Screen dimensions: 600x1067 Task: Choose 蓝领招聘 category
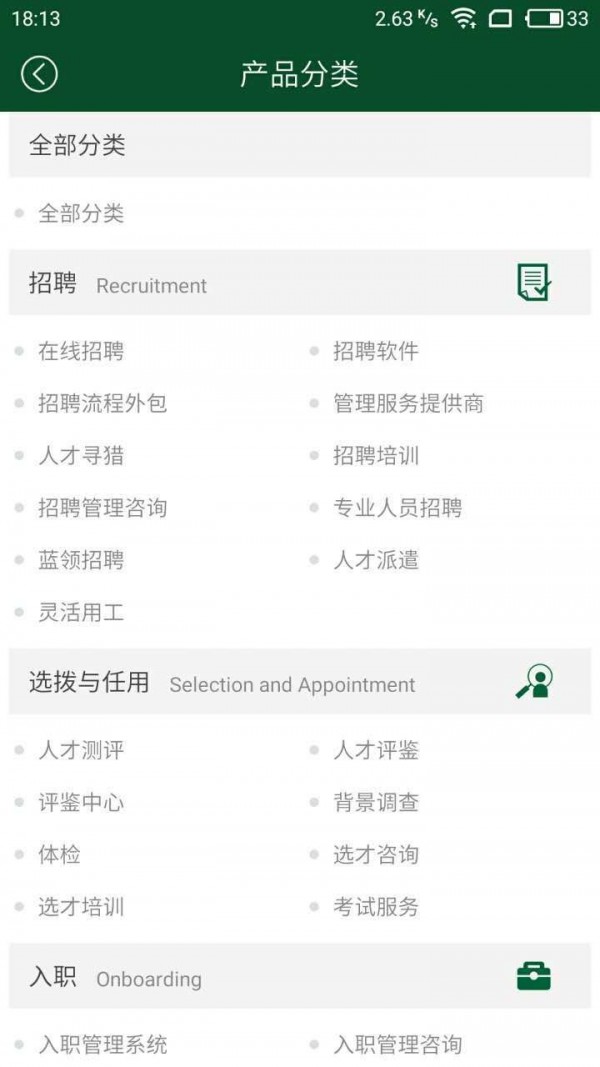click(x=81, y=560)
